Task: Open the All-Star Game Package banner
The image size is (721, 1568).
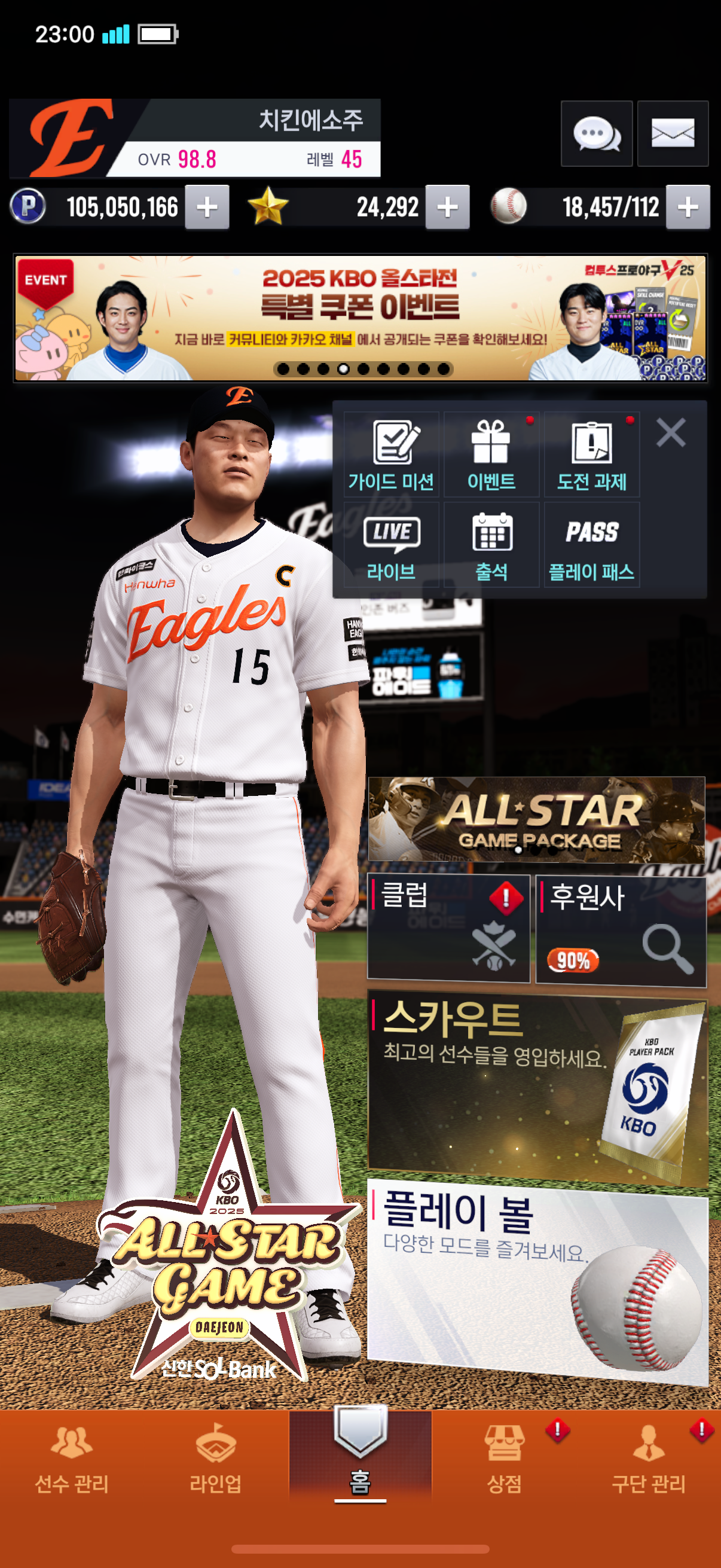Action: [537, 819]
